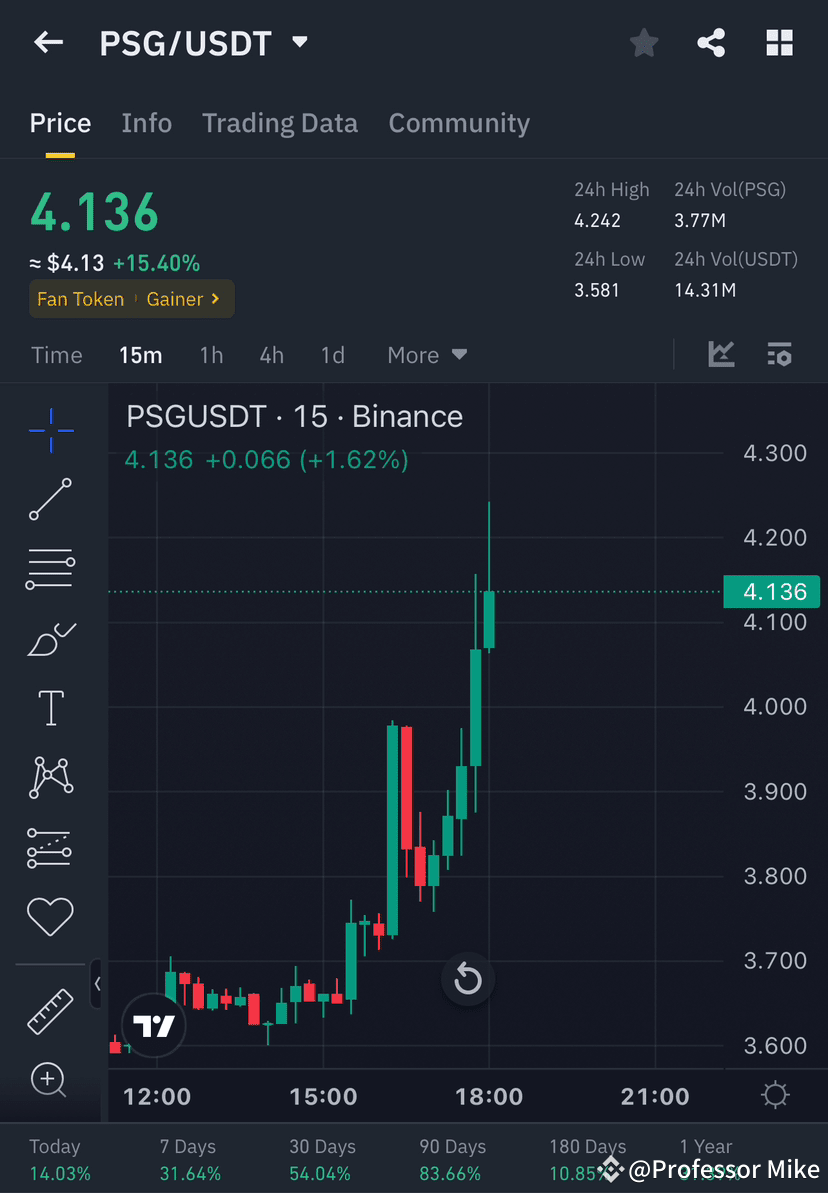Viewport: 828px width, 1193px height.
Task: Open the horizontal lines drawing tool
Action: tap(50, 568)
